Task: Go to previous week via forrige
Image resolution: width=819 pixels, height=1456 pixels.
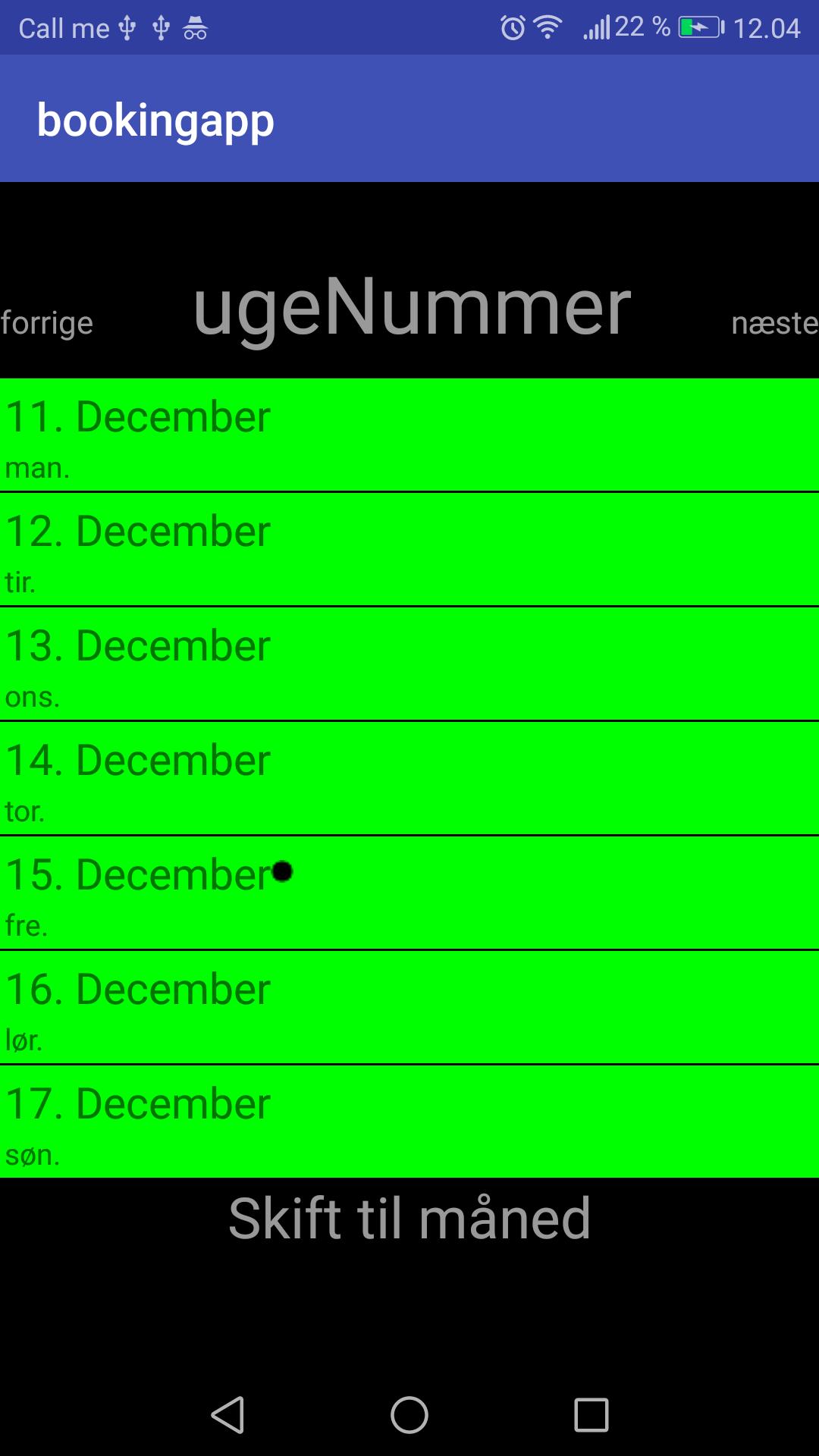Action: coord(47,323)
